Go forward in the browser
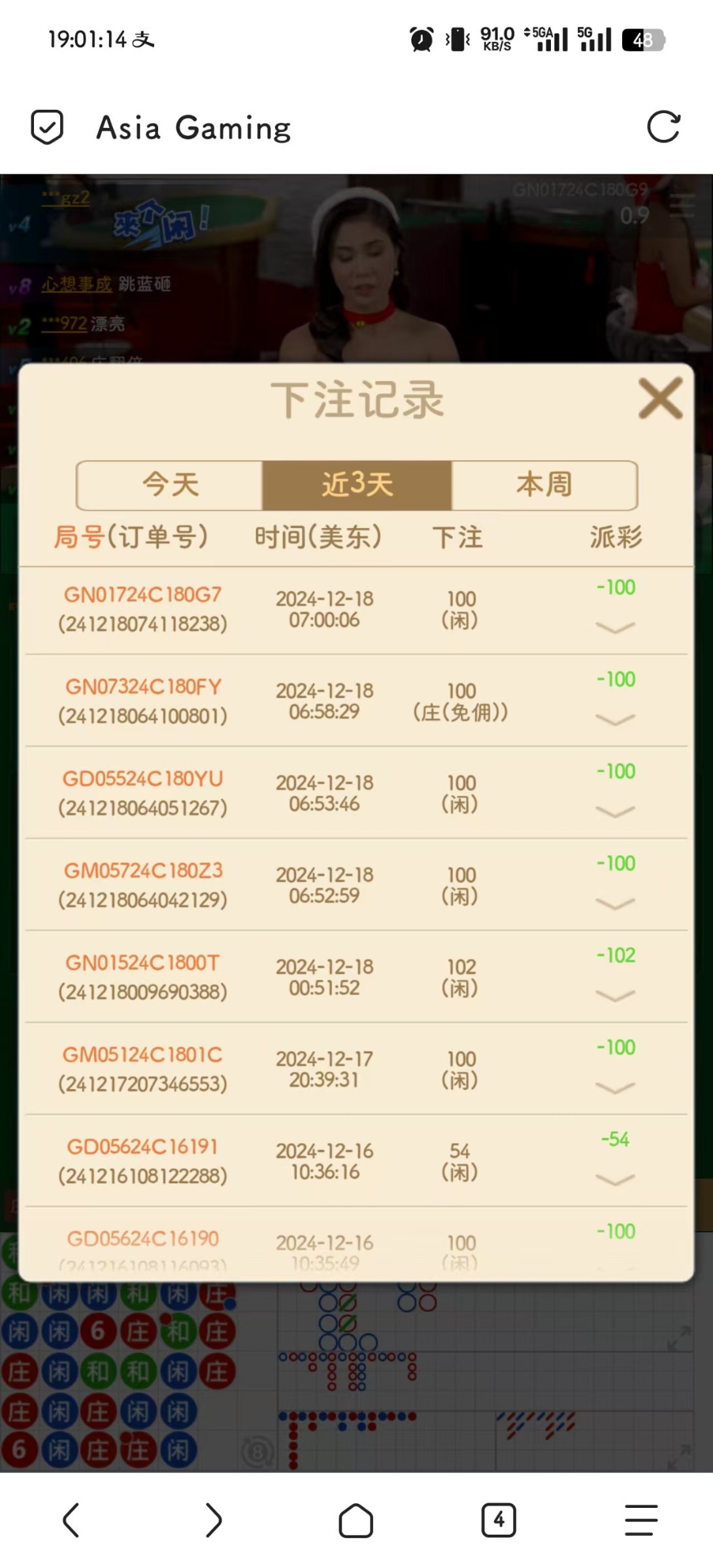 pyautogui.click(x=214, y=1520)
